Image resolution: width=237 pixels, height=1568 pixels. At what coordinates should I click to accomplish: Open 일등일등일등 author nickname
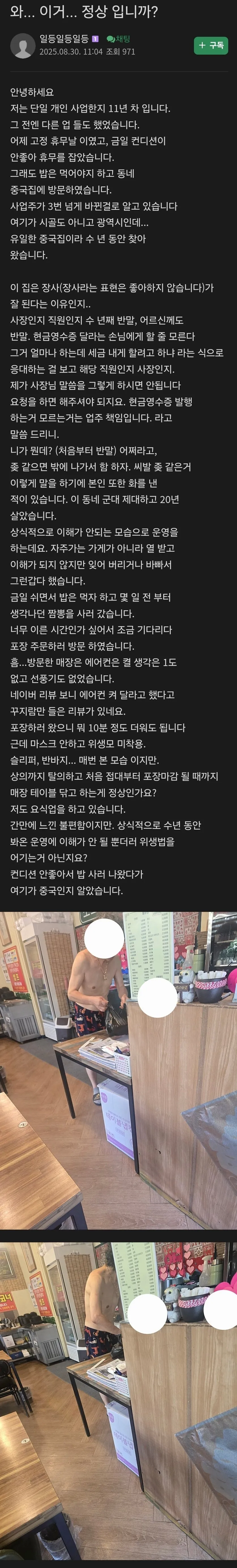(x=63, y=39)
